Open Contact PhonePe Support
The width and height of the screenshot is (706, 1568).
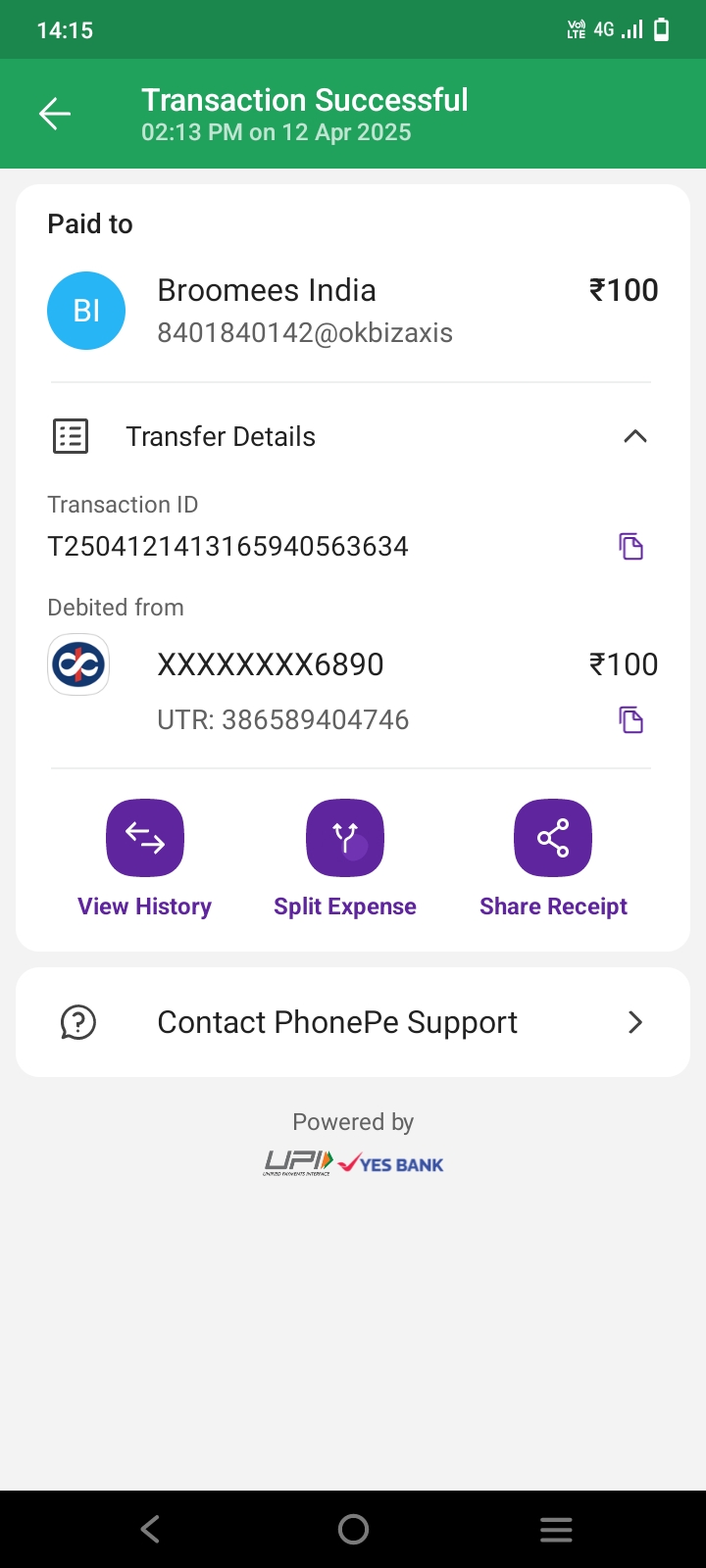[x=353, y=1022]
